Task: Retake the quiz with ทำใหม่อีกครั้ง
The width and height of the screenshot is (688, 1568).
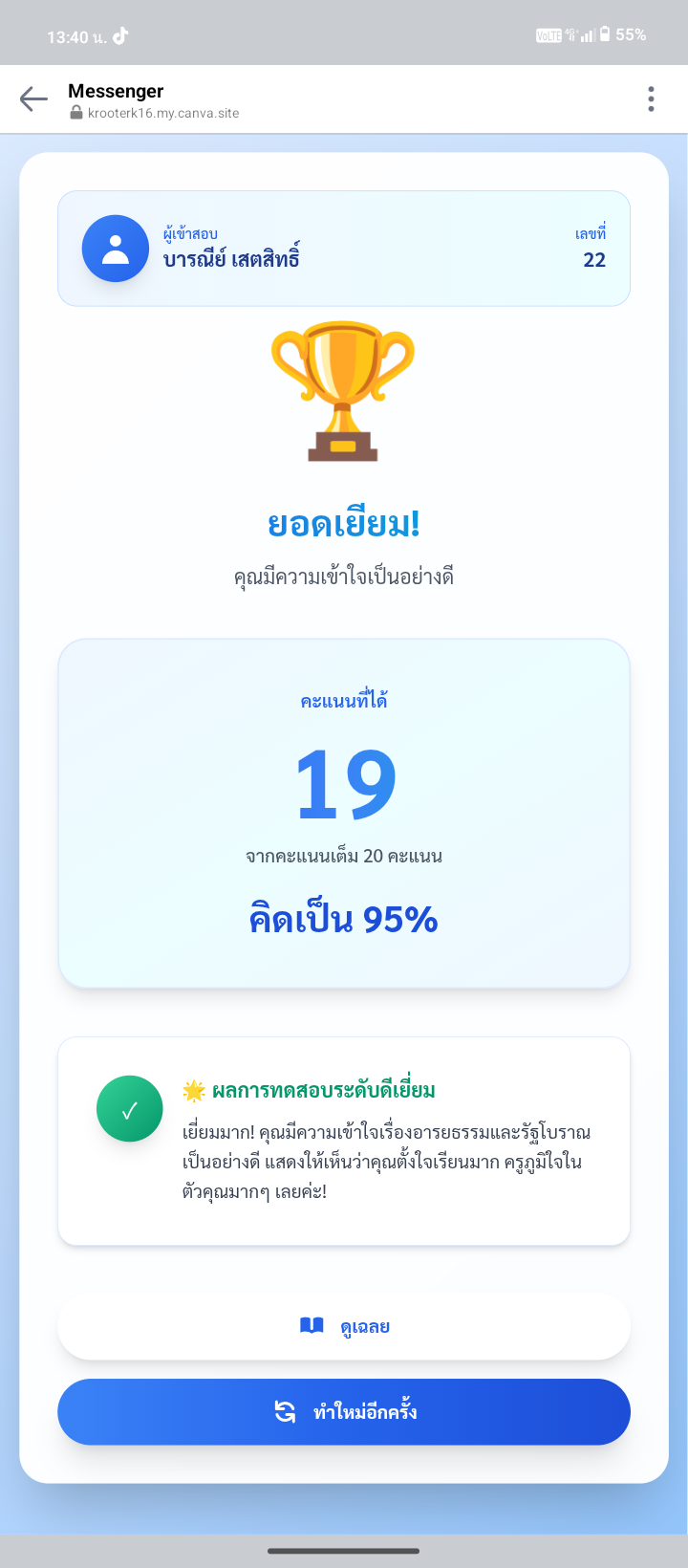Action: [344, 1411]
